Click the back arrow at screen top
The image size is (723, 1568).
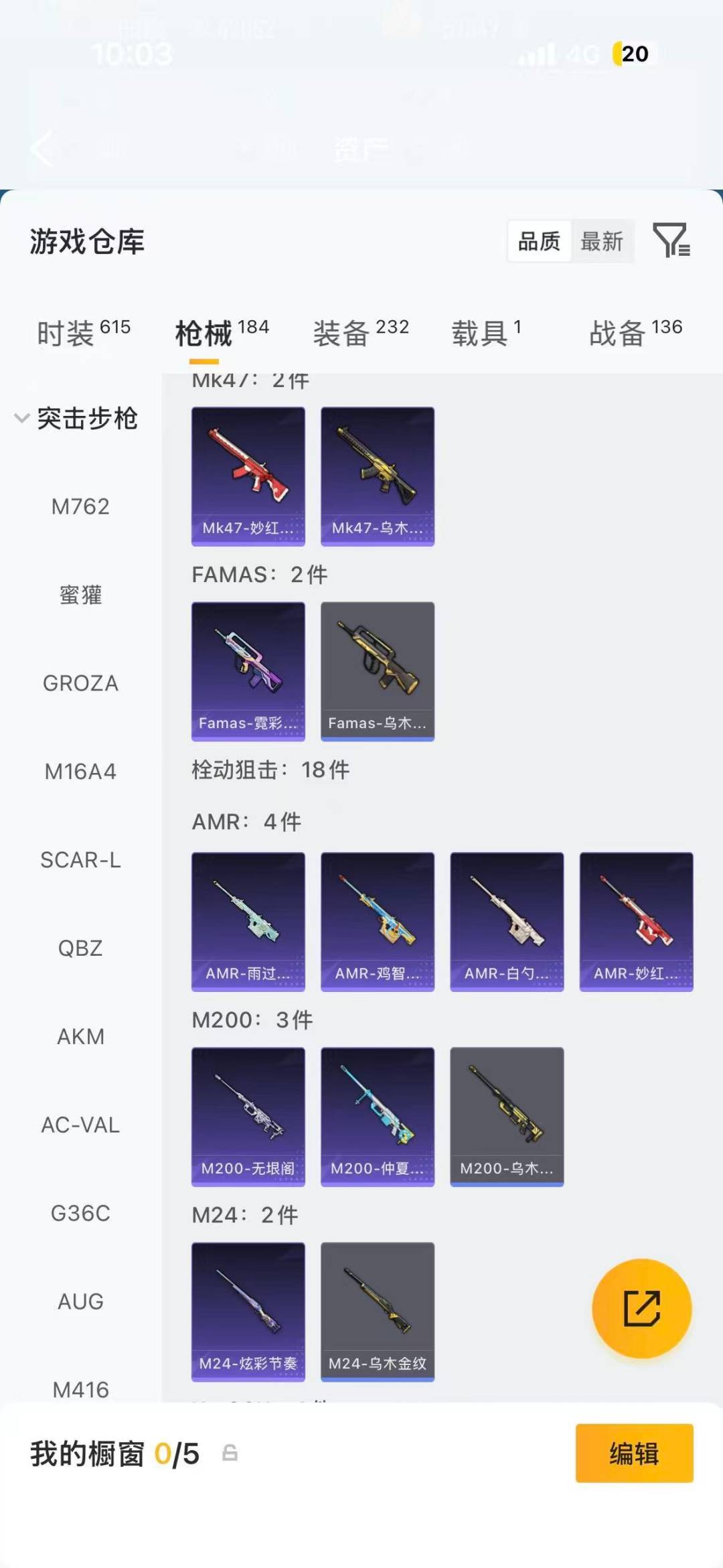click(x=42, y=149)
